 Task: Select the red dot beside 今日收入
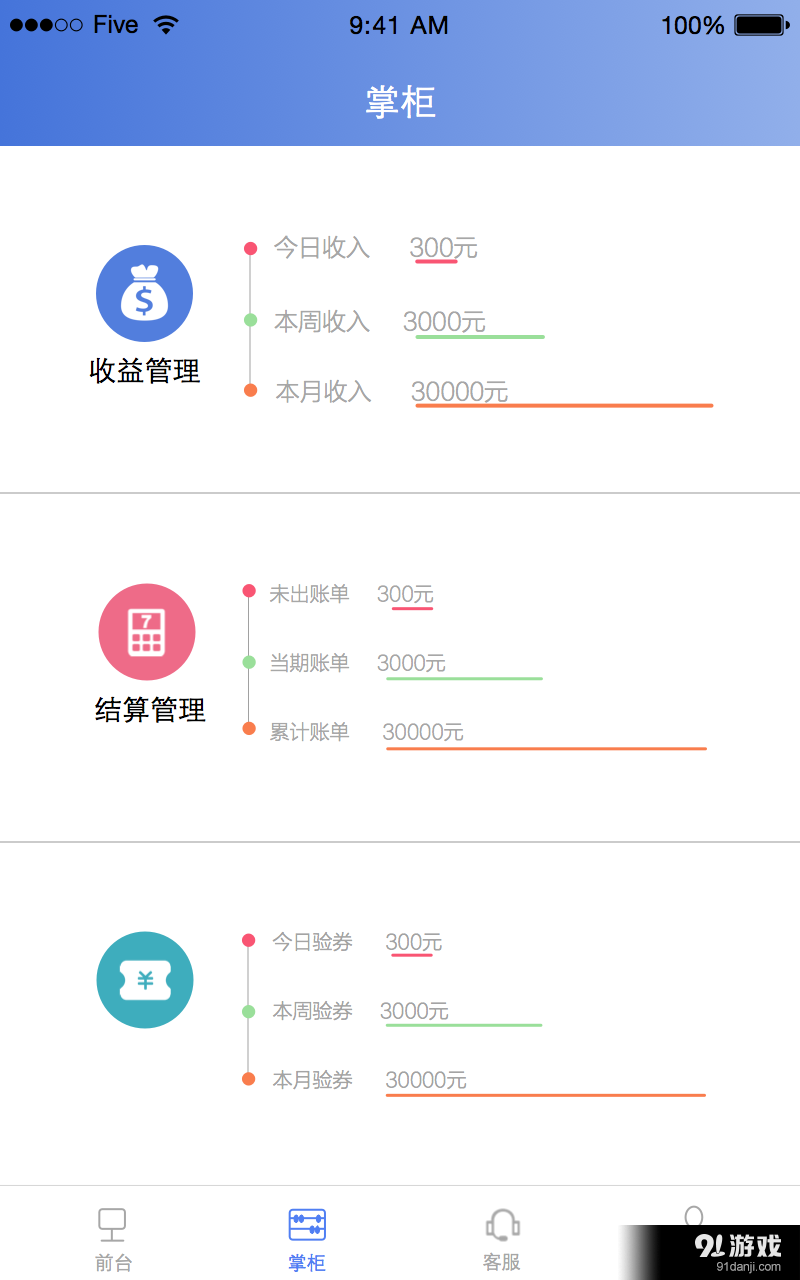point(249,249)
